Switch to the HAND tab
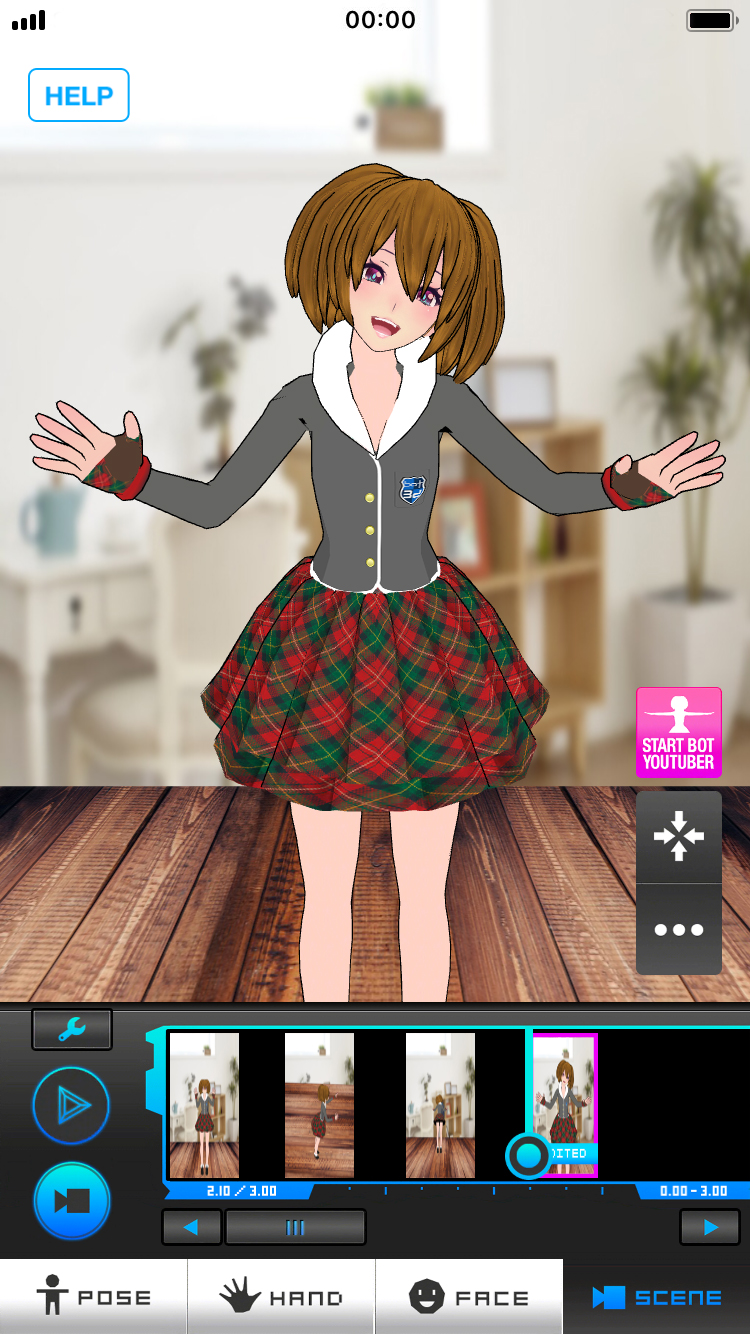 (x=281, y=1297)
